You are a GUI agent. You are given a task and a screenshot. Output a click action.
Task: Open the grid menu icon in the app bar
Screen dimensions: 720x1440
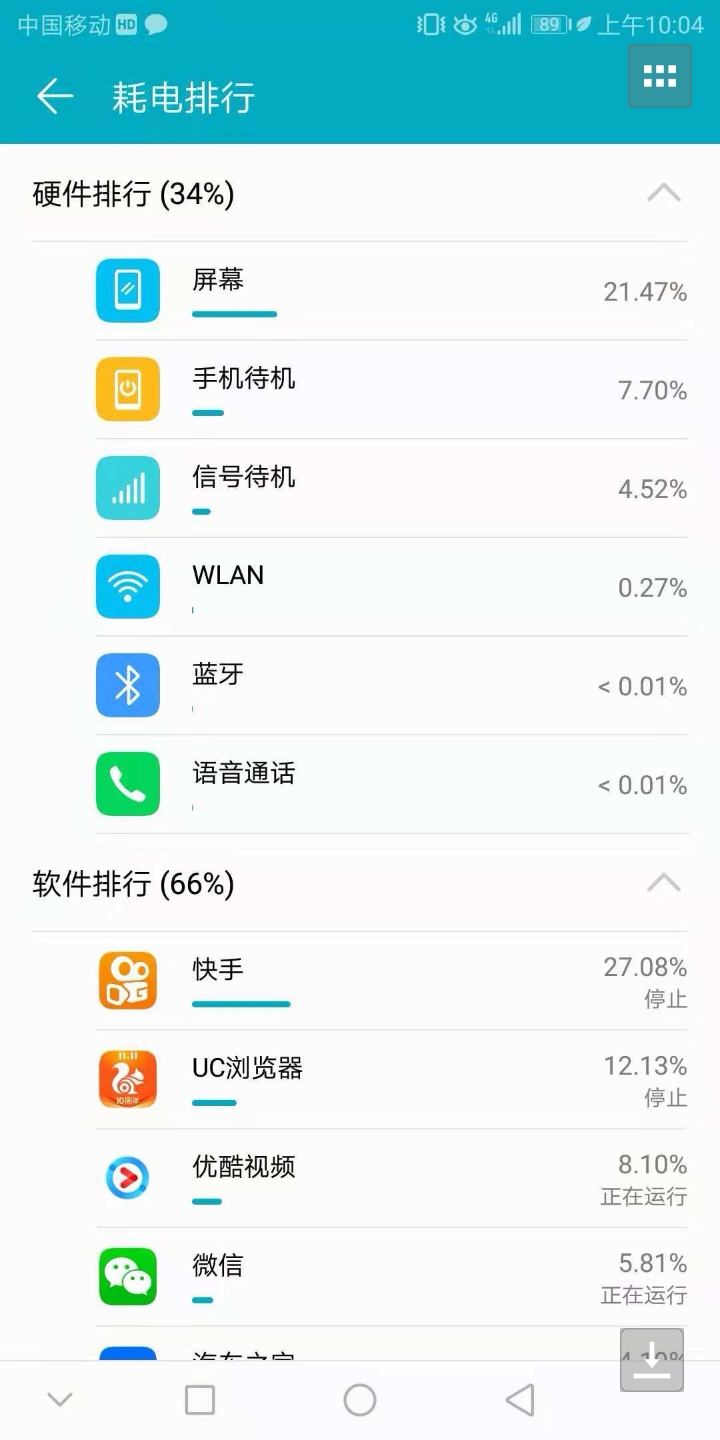(x=659, y=76)
